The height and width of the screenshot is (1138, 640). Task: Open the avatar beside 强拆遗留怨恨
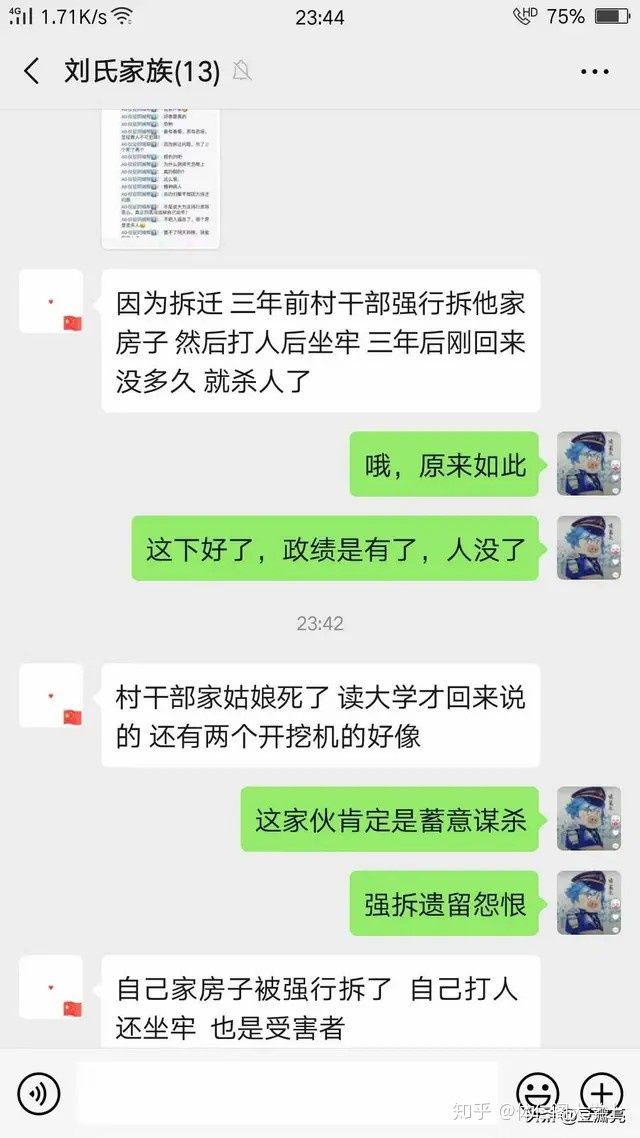588,903
